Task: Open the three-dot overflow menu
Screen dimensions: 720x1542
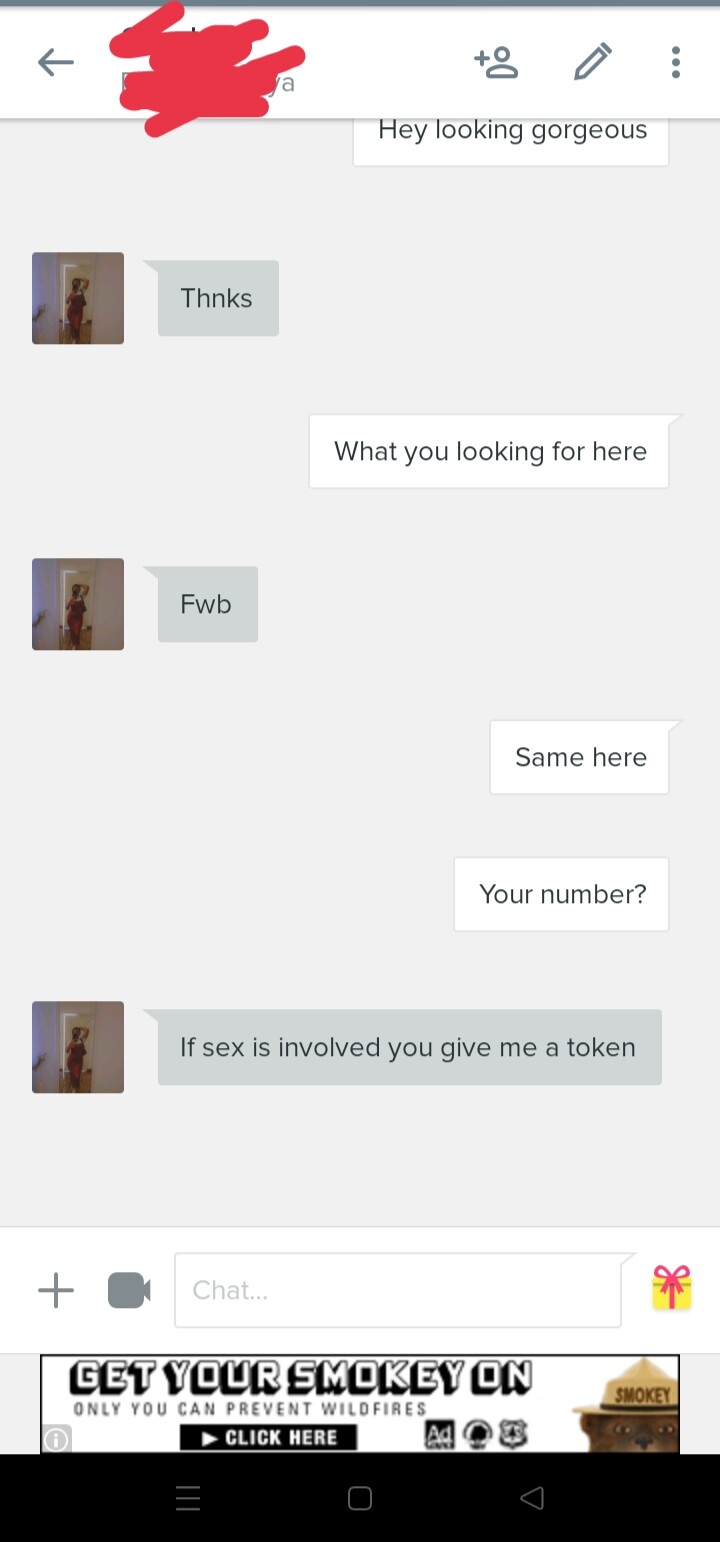Action: click(676, 62)
